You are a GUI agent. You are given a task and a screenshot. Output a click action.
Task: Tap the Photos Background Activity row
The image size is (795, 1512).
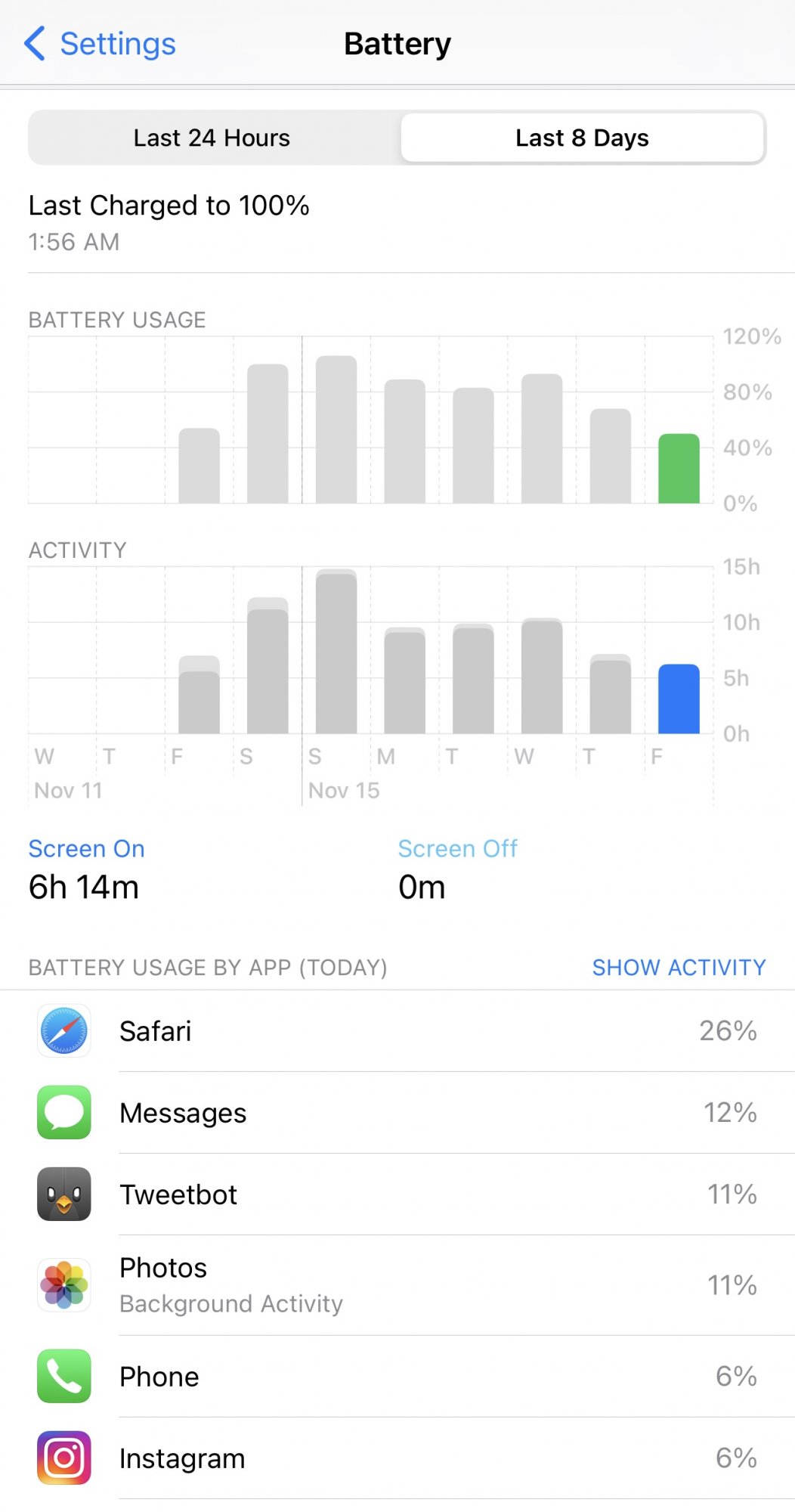click(x=397, y=1285)
